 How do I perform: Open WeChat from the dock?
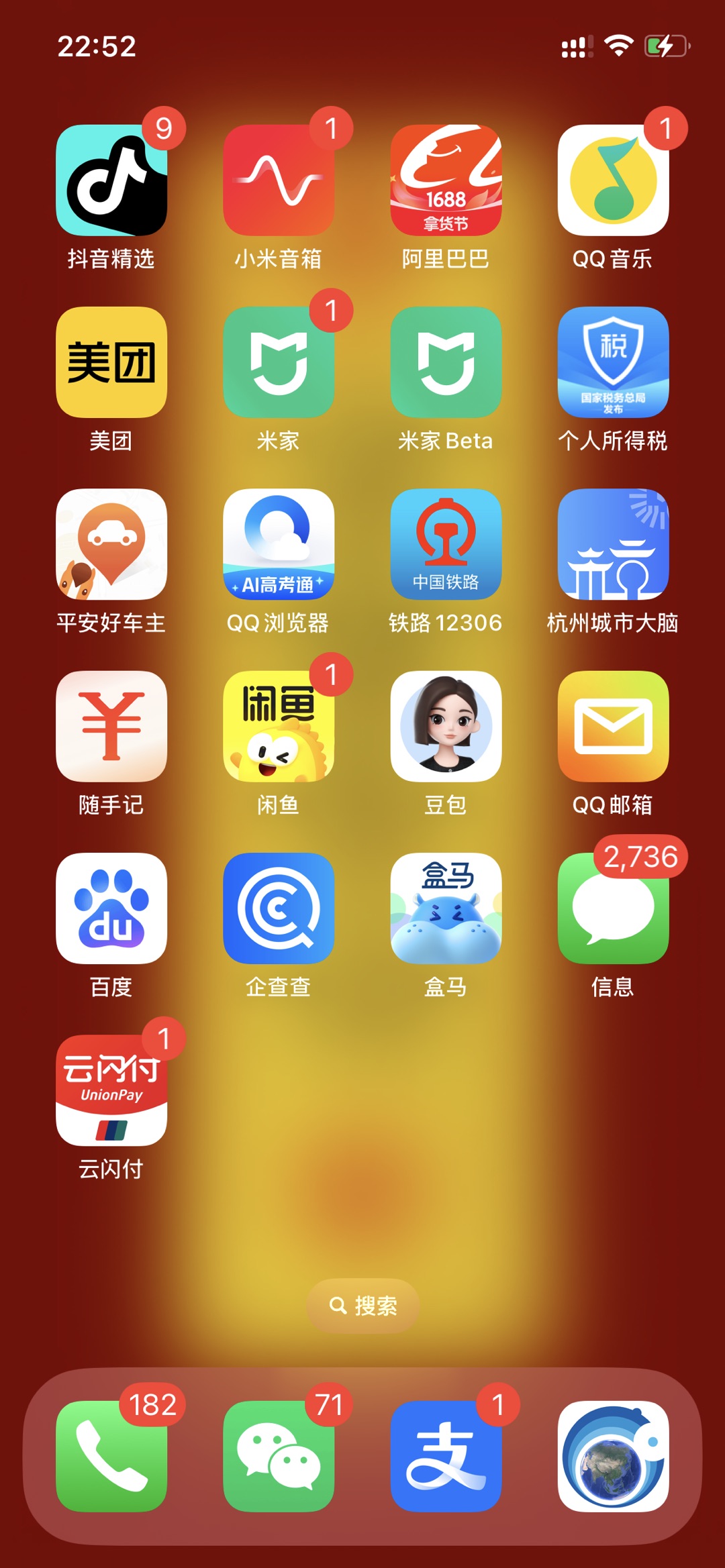(279, 1456)
